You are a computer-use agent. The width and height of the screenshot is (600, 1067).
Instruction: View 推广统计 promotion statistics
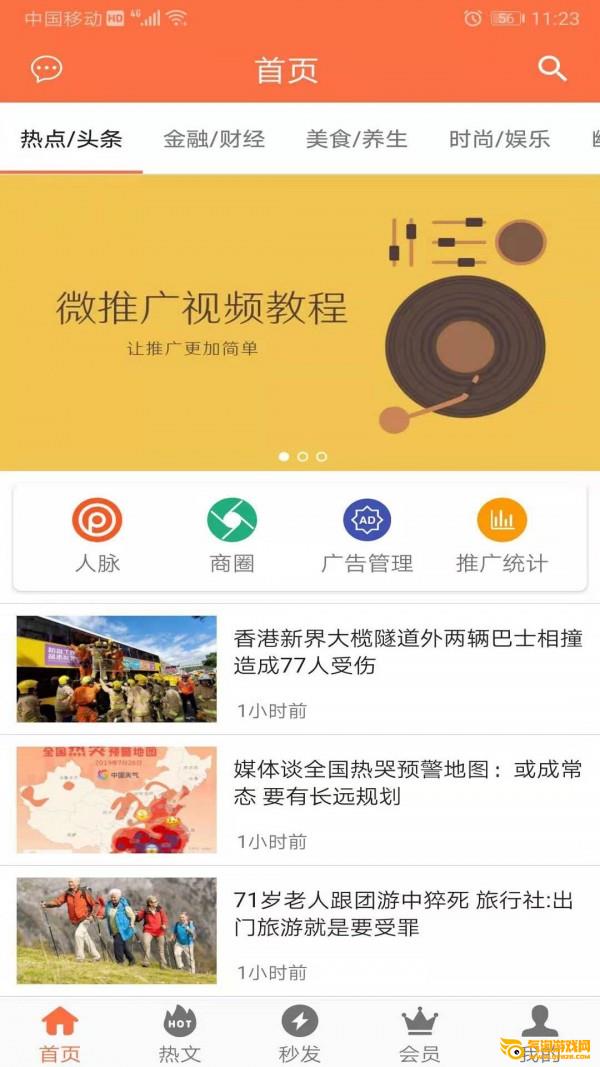502,537
